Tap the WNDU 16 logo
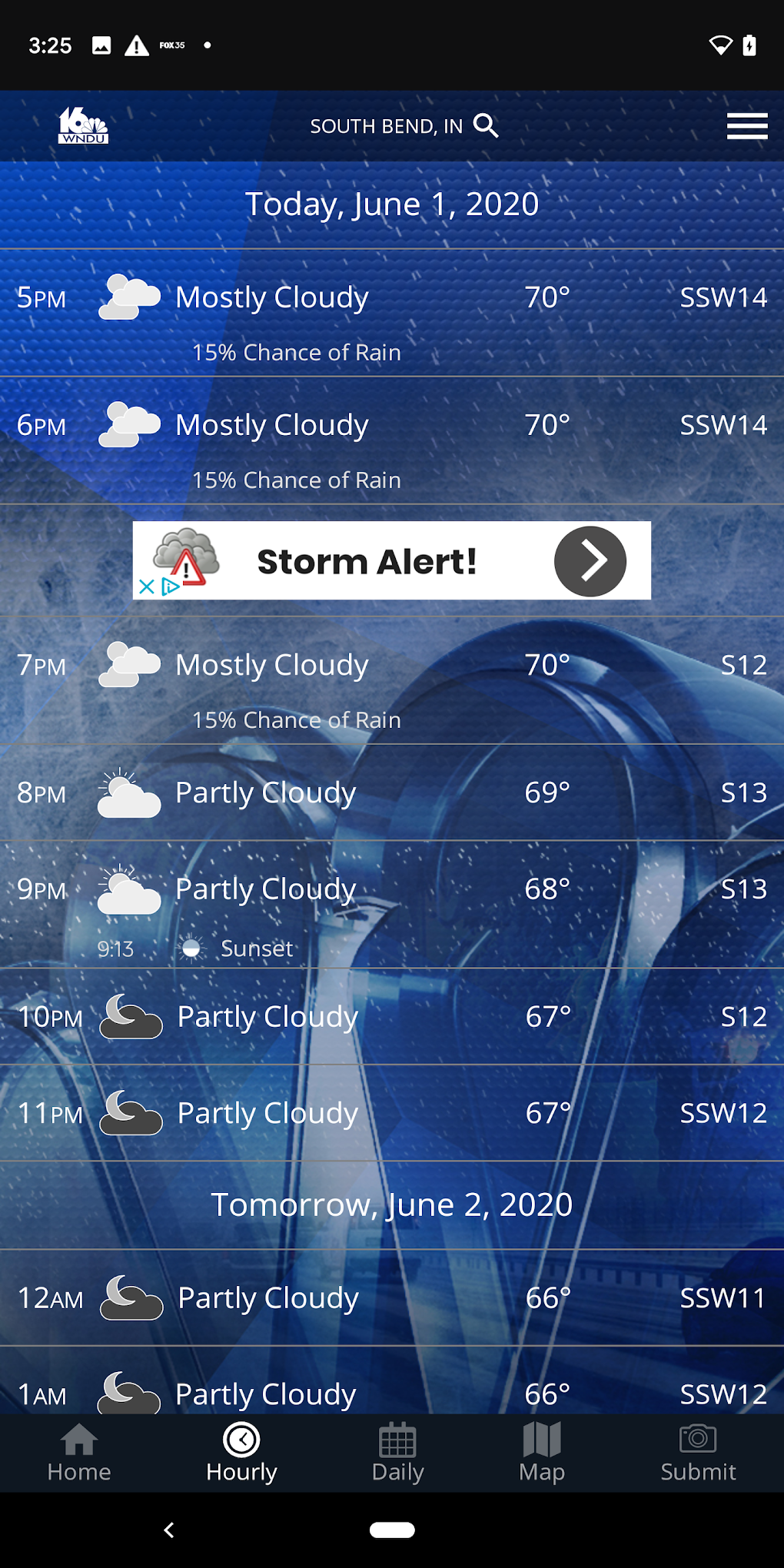The width and height of the screenshot is (784, 1568). (x=83, y=125)
